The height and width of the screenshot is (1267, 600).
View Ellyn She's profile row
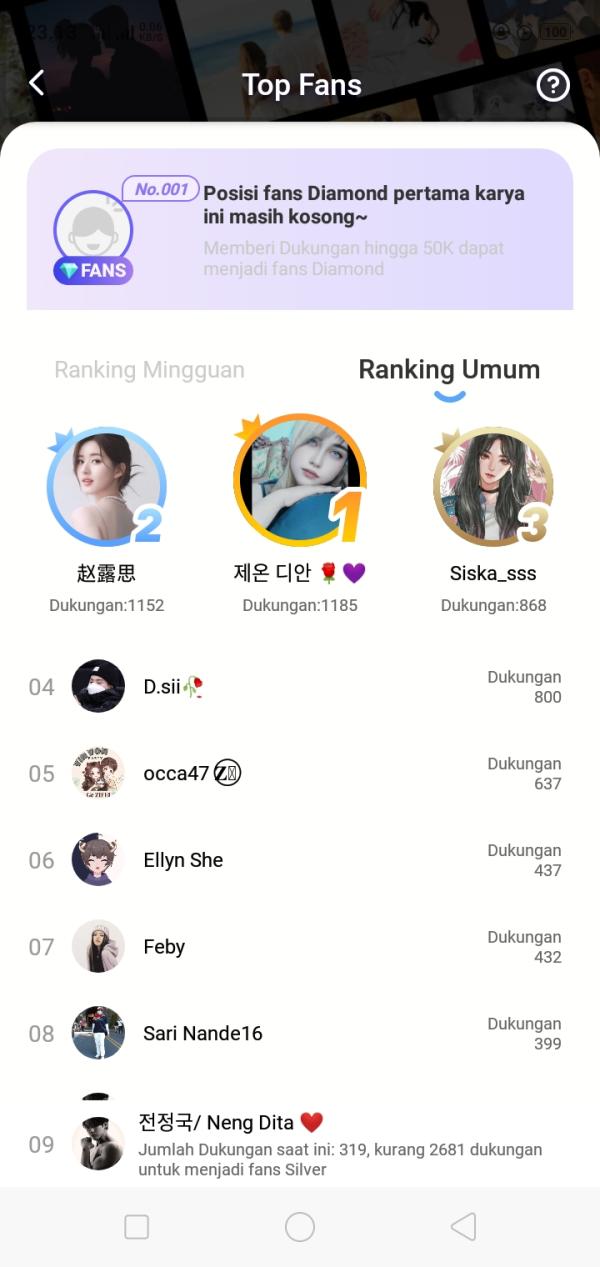click(x=300, y=860)
